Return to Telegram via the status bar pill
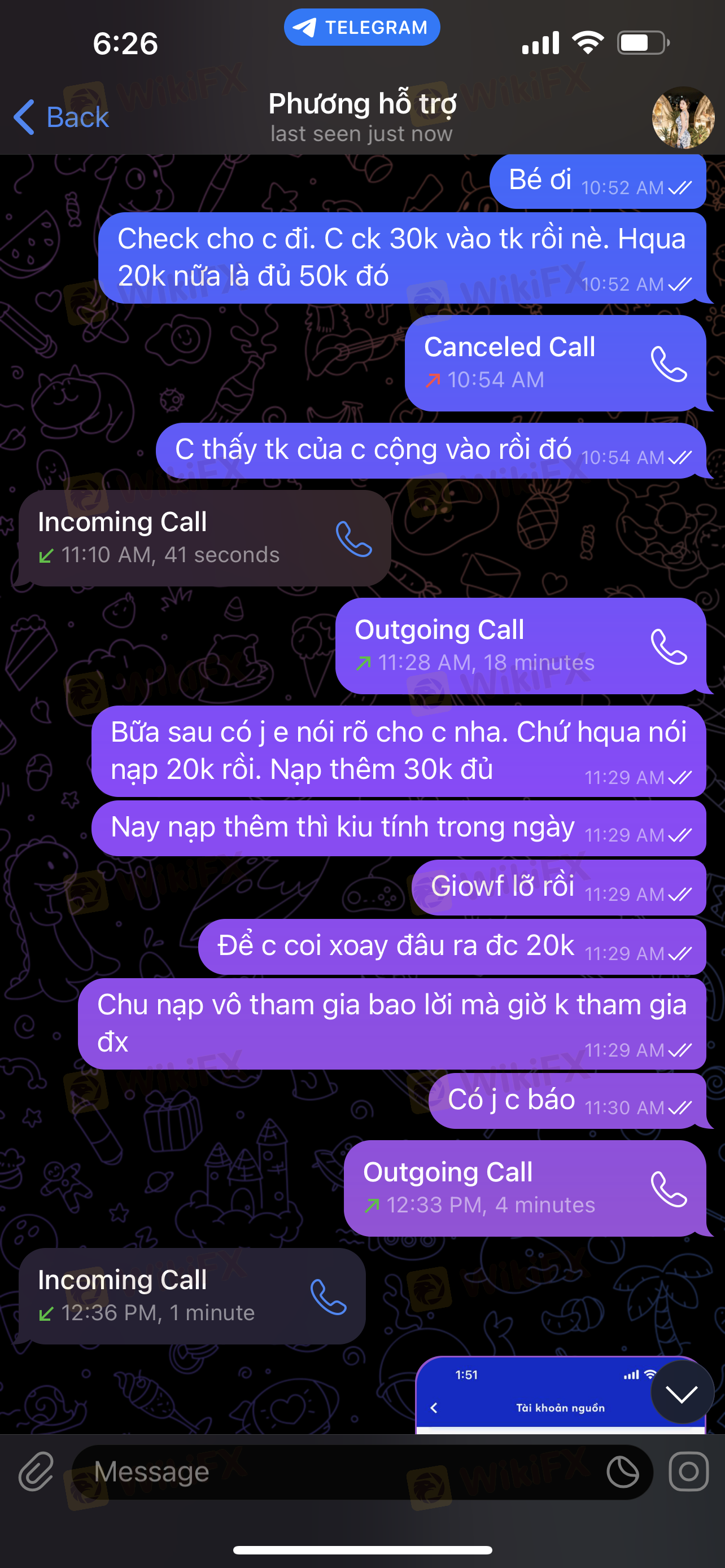This screenshot has height=1568, width=725. [361, 28]
